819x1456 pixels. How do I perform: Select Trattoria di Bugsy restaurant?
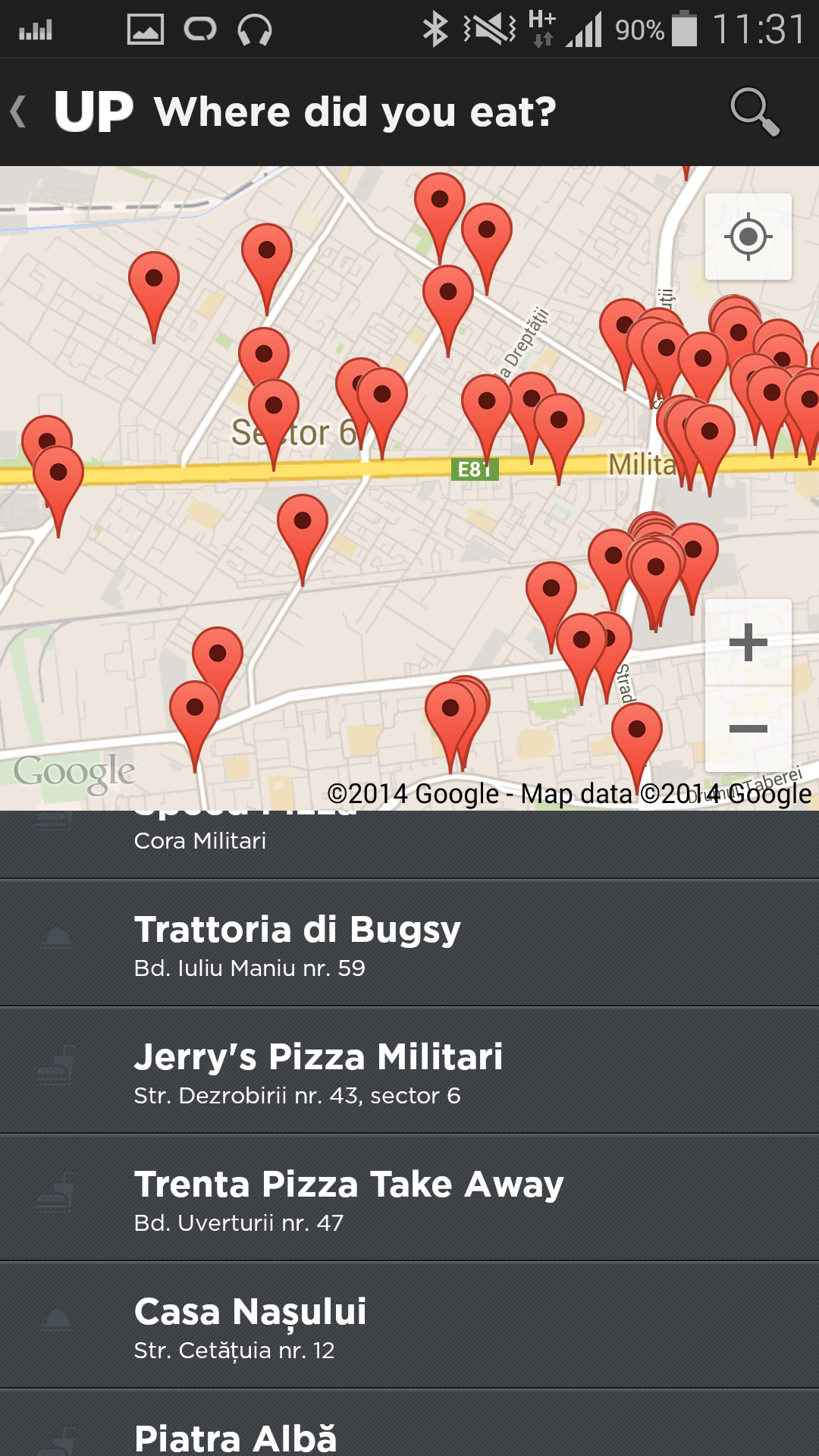tap(409, 943)
